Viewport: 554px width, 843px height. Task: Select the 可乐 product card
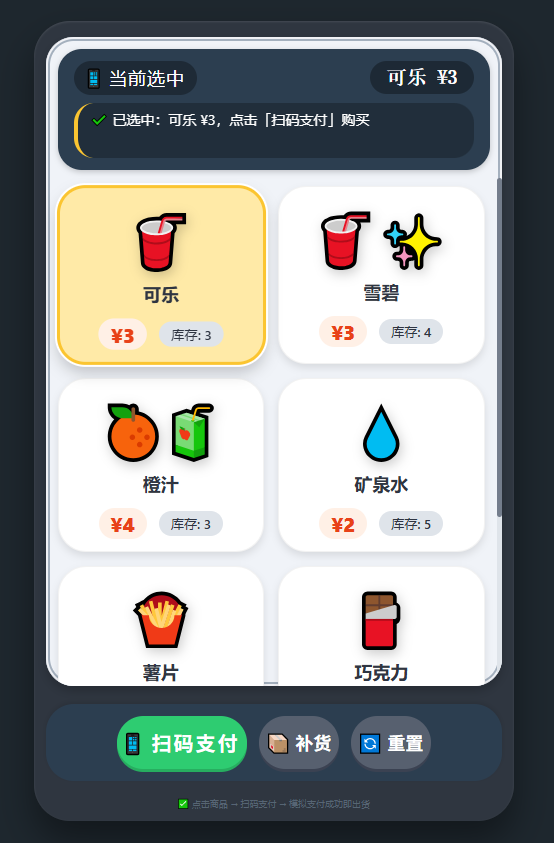161,275
